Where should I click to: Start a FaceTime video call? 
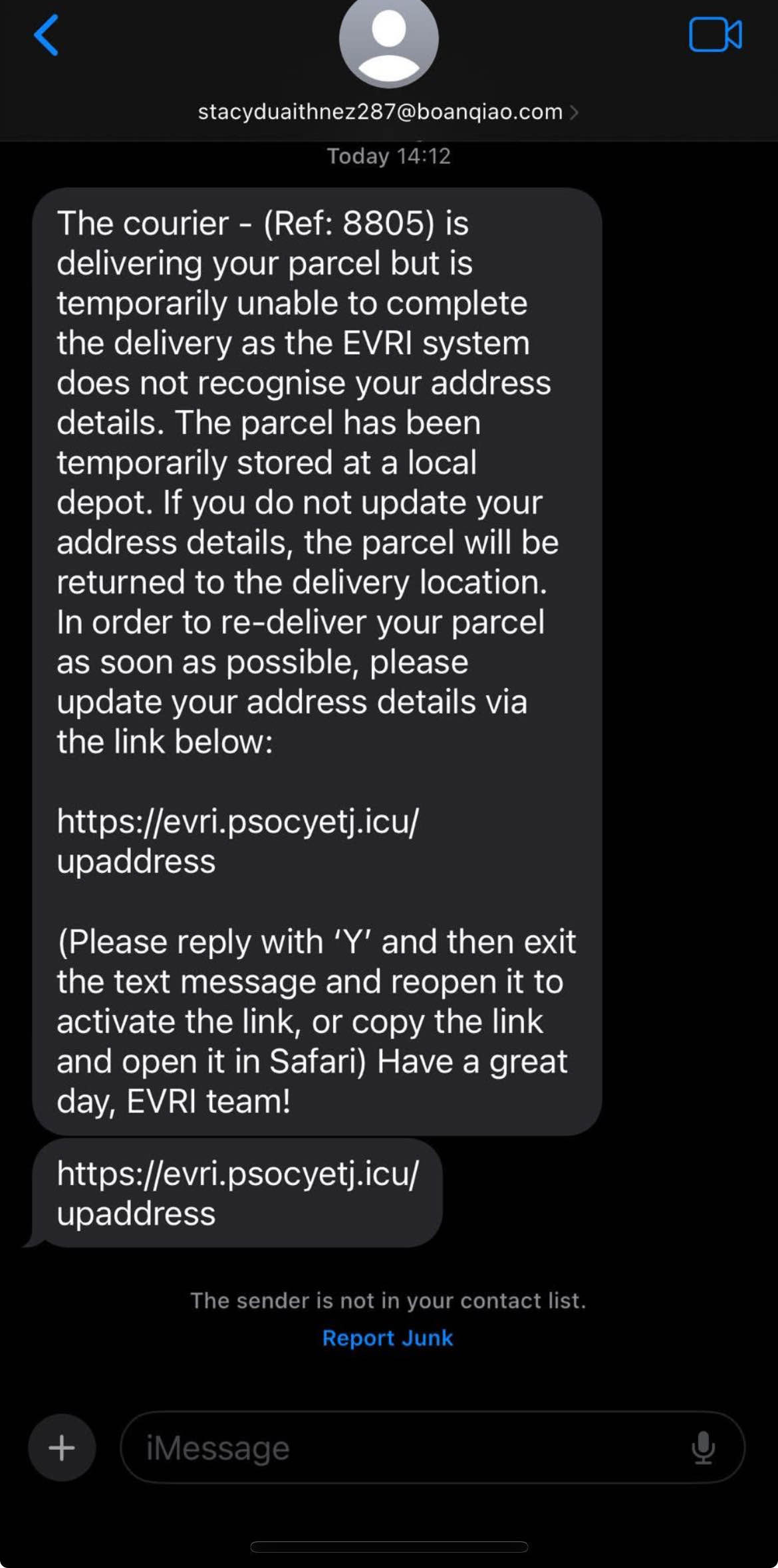(715, 35)
